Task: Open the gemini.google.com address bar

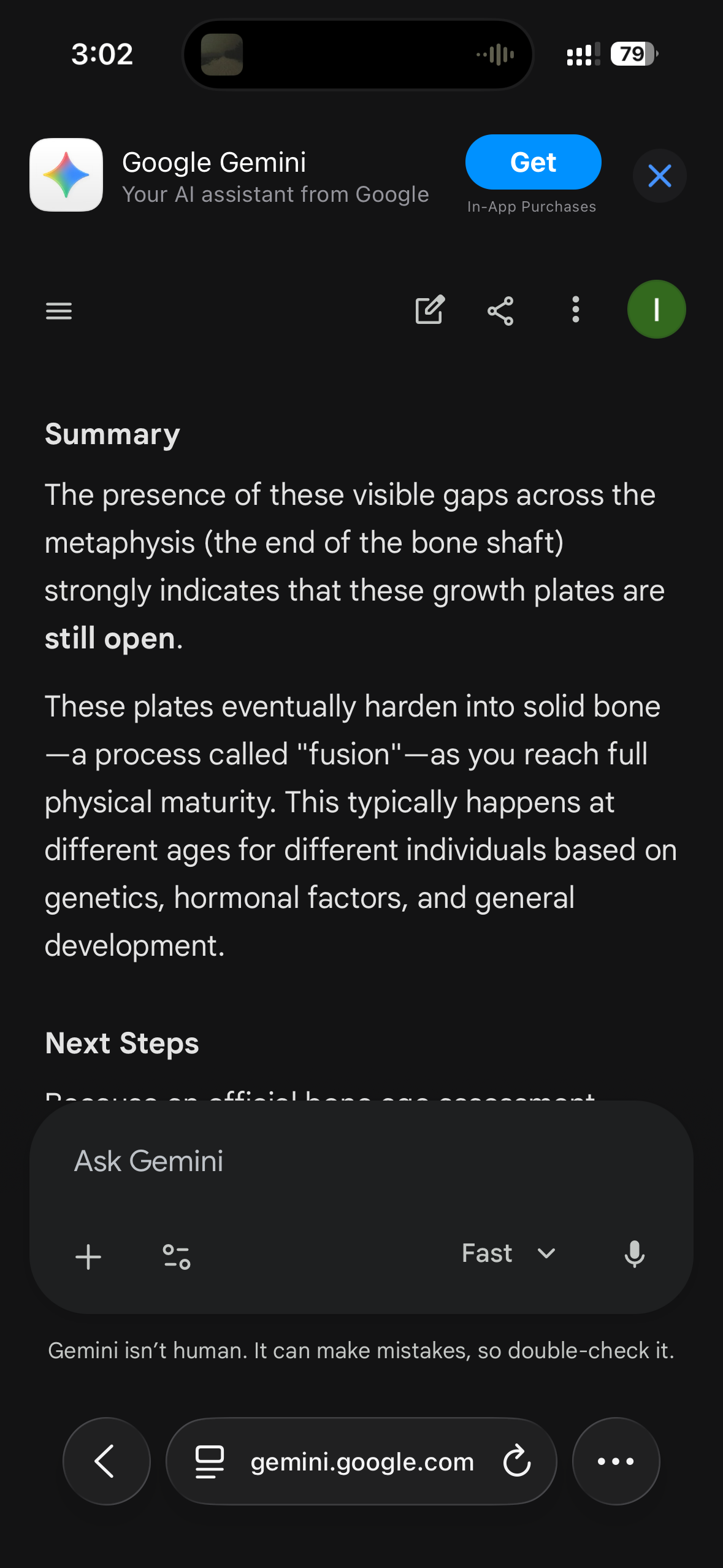Action: (x=362, y=1461)
